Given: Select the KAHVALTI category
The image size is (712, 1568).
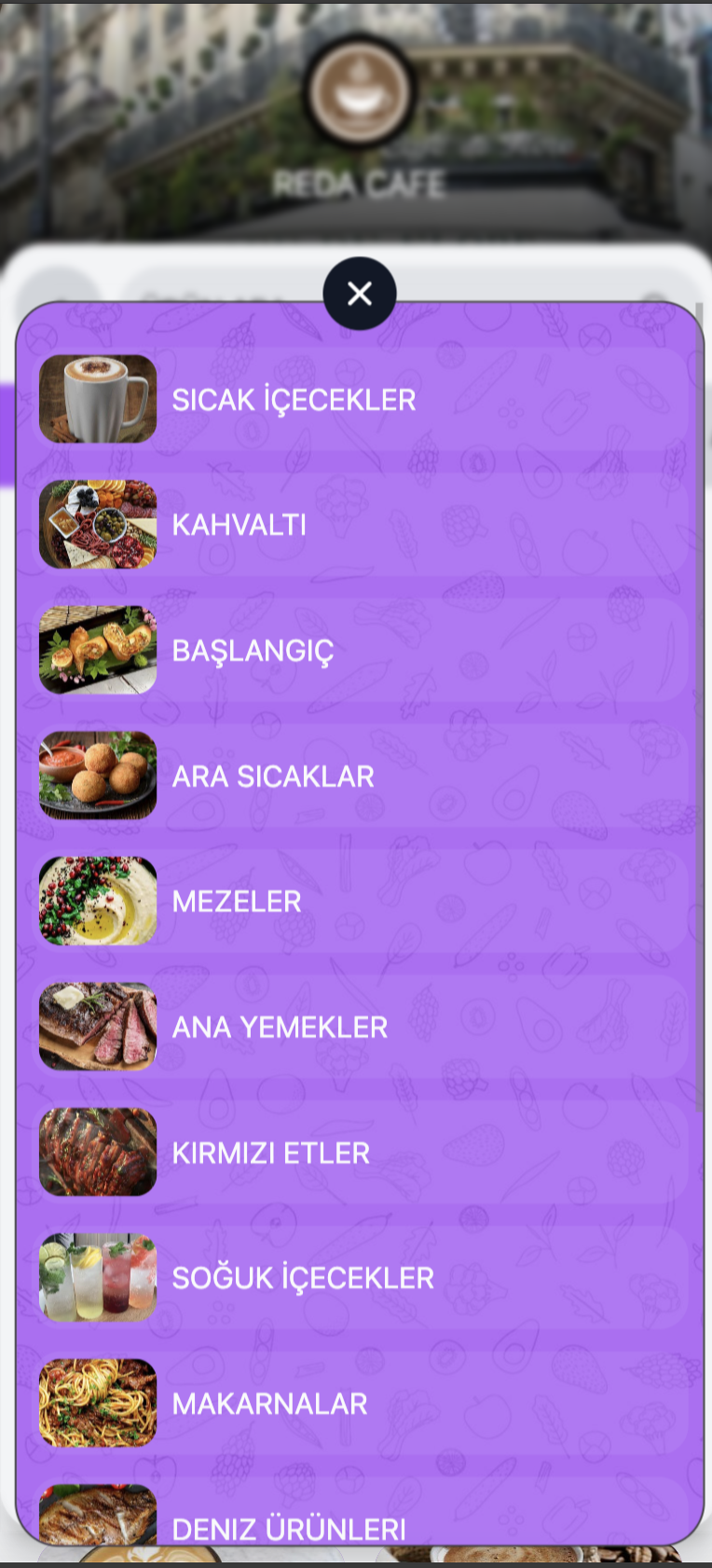Looking at the screenshot, I should pos(360,524).
